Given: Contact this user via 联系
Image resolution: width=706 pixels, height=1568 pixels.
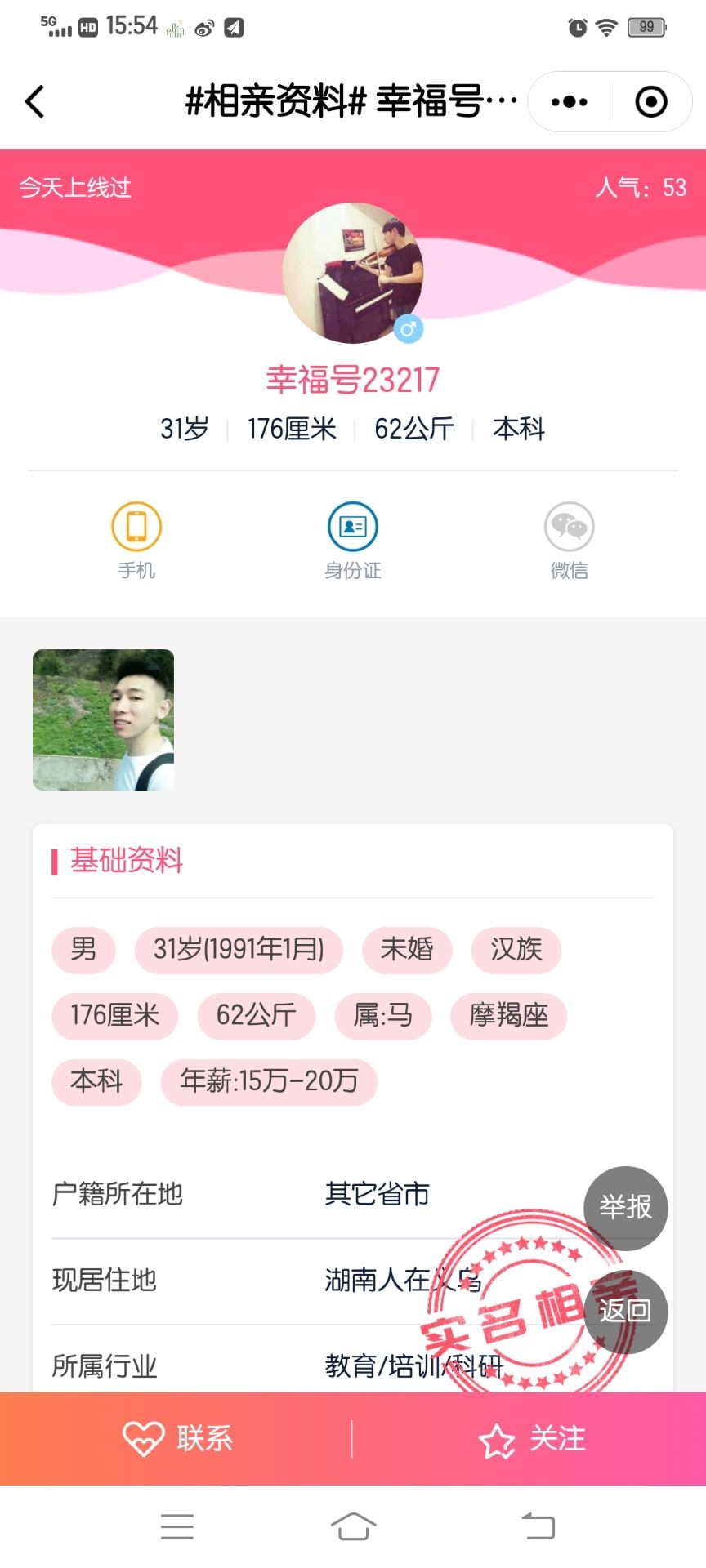Looking at the screenshot, I should (177, 1438).
